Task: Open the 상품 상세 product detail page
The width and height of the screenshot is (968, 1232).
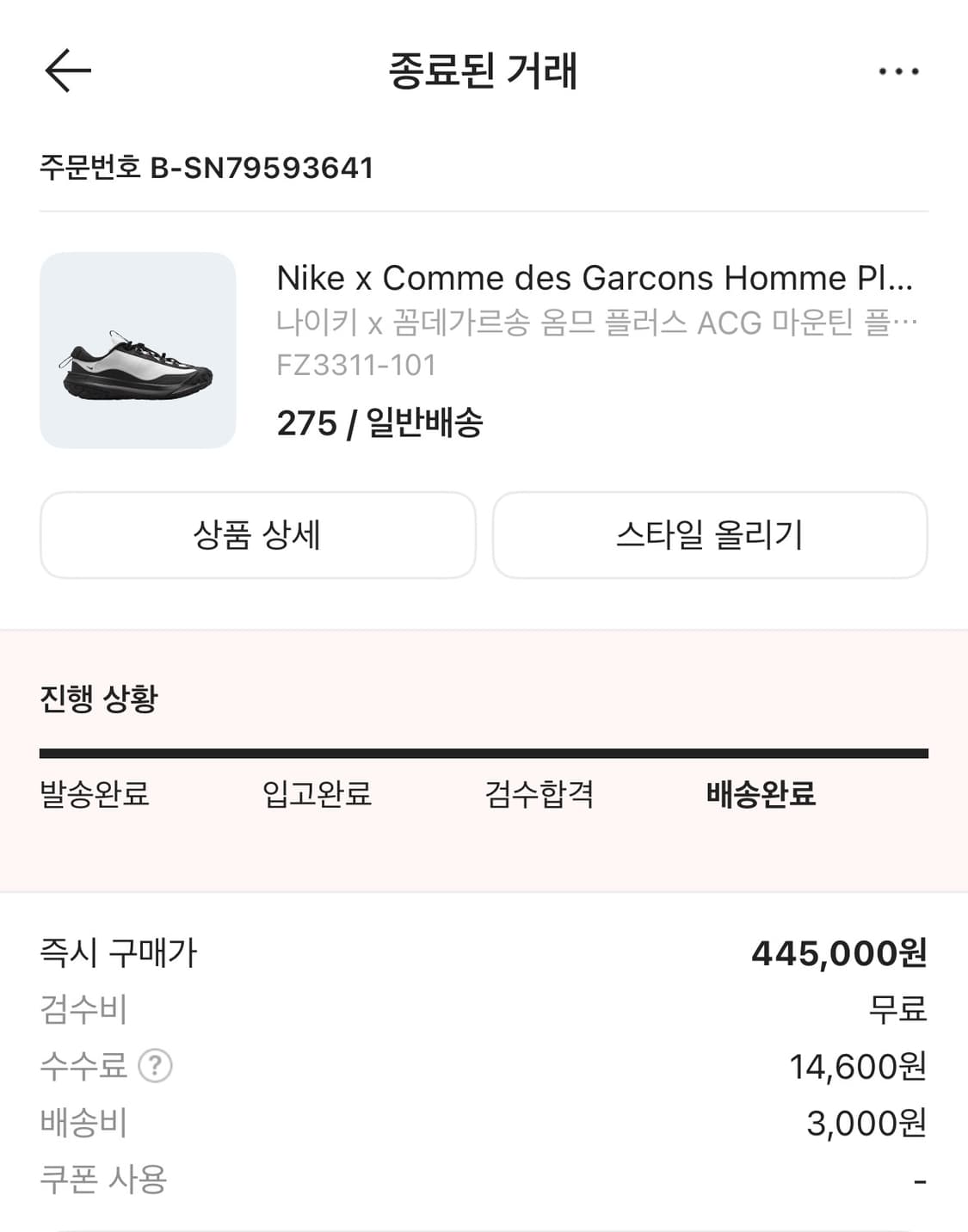Action: tap(257, 535)
